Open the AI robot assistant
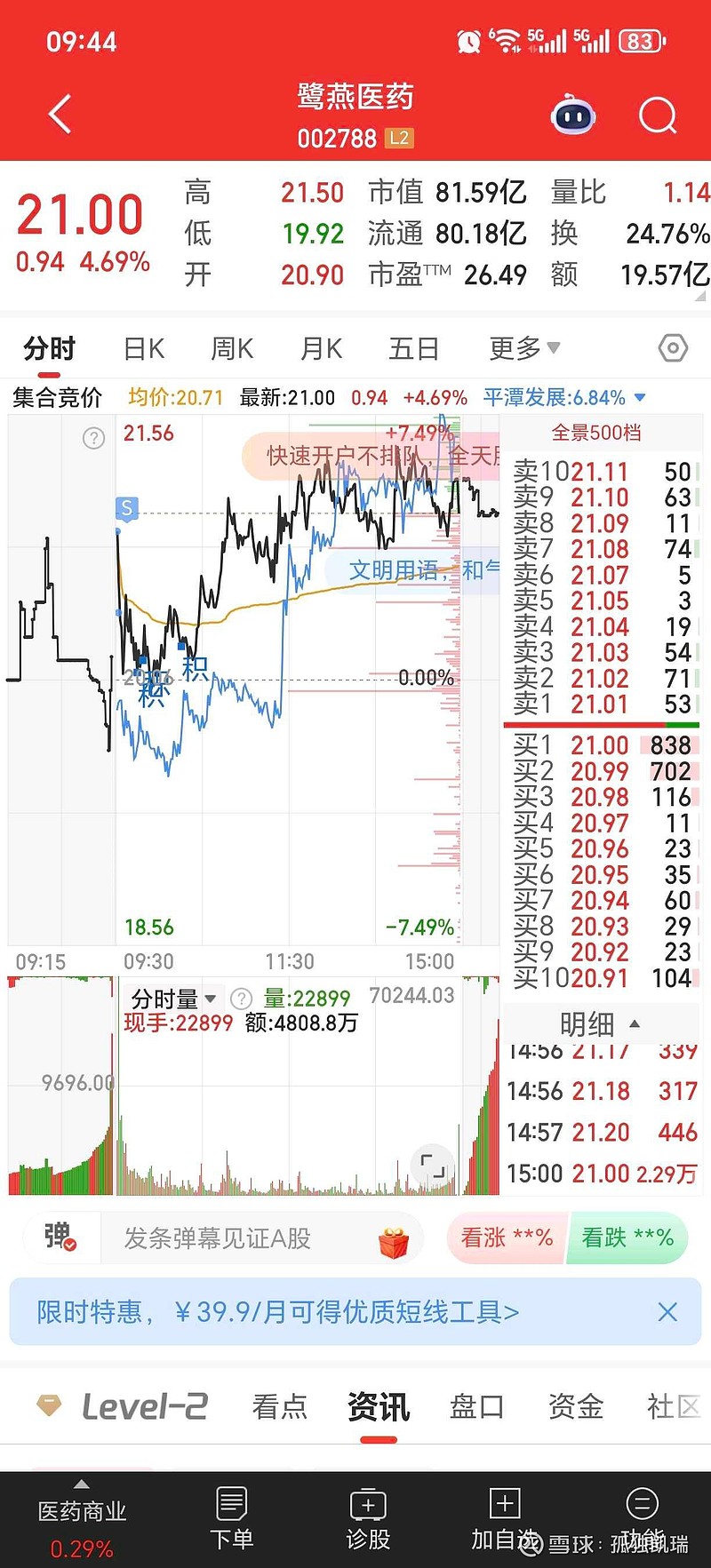The height and width of the screenshot is (1568, 711). 572,115
